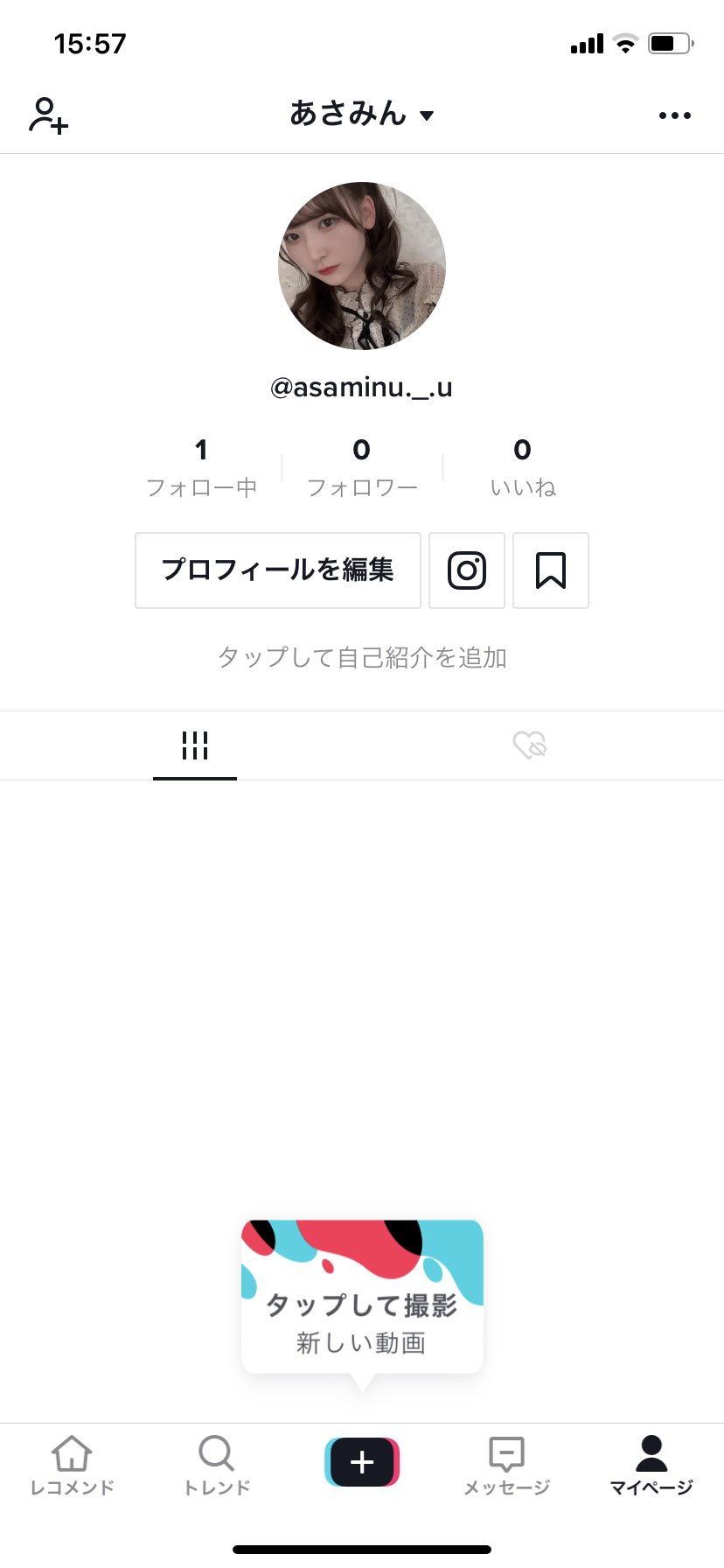Tap the タップして撮影 new video bubble

(362, 1297)
